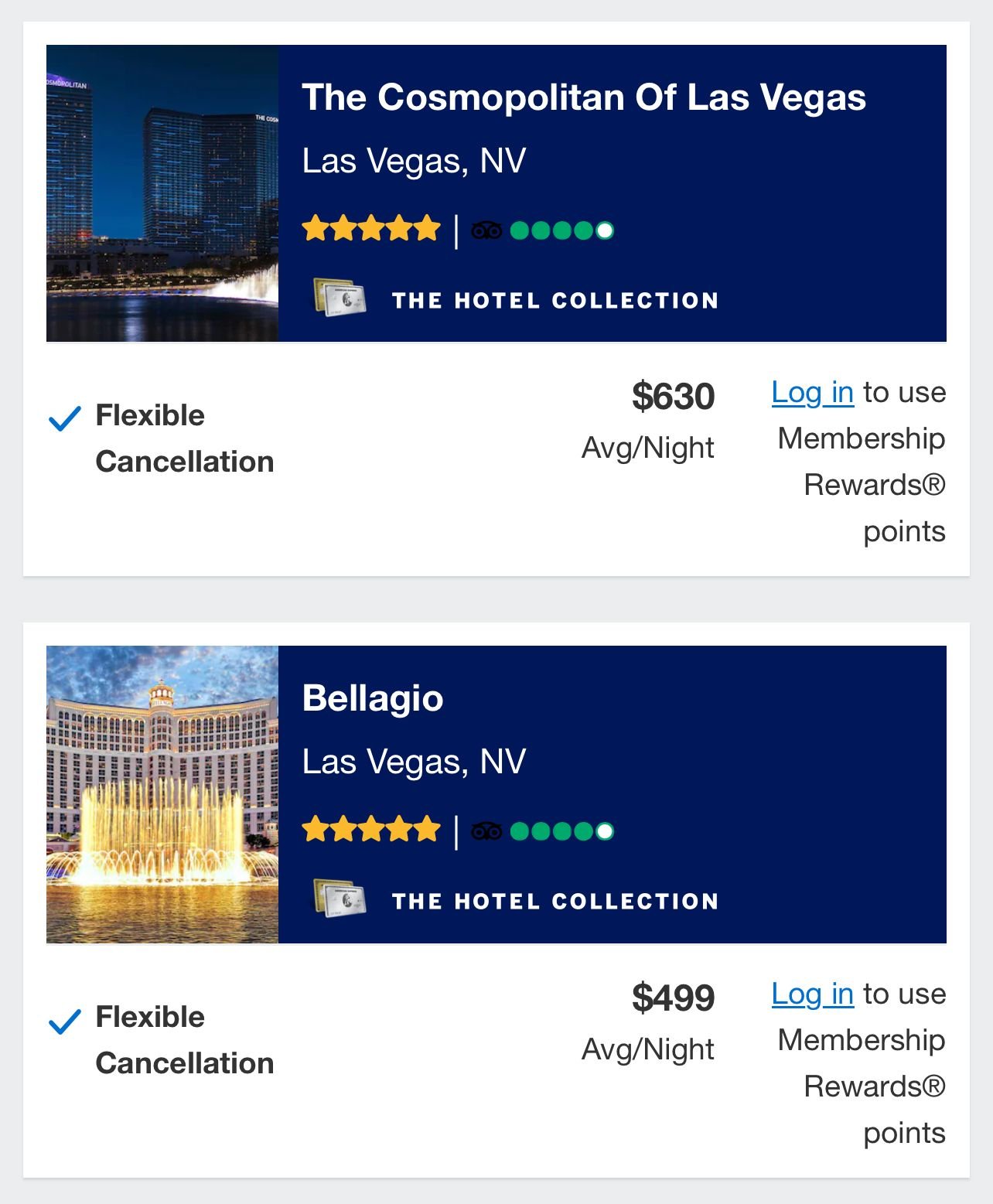Open the Log in link on Bellagio listing
Screen dimensions: 993x1204
(810, 994)
